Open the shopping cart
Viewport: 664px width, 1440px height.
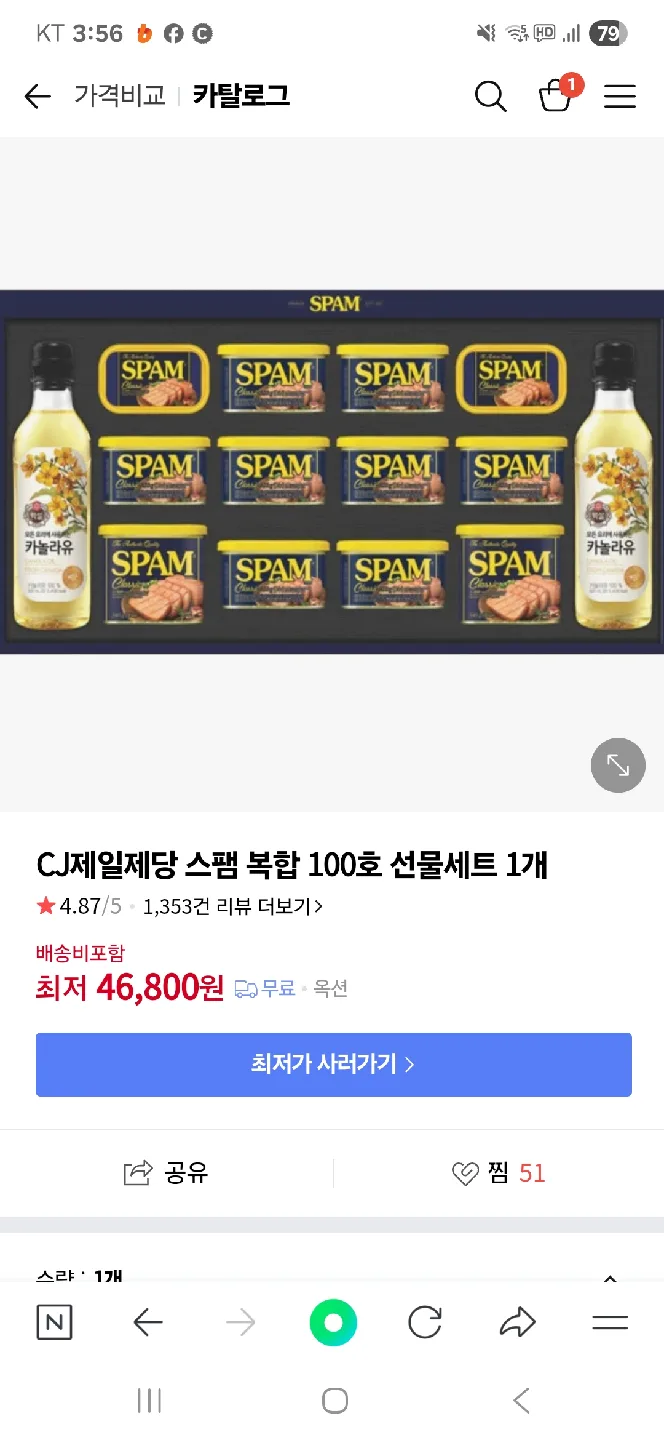[555, 96]
